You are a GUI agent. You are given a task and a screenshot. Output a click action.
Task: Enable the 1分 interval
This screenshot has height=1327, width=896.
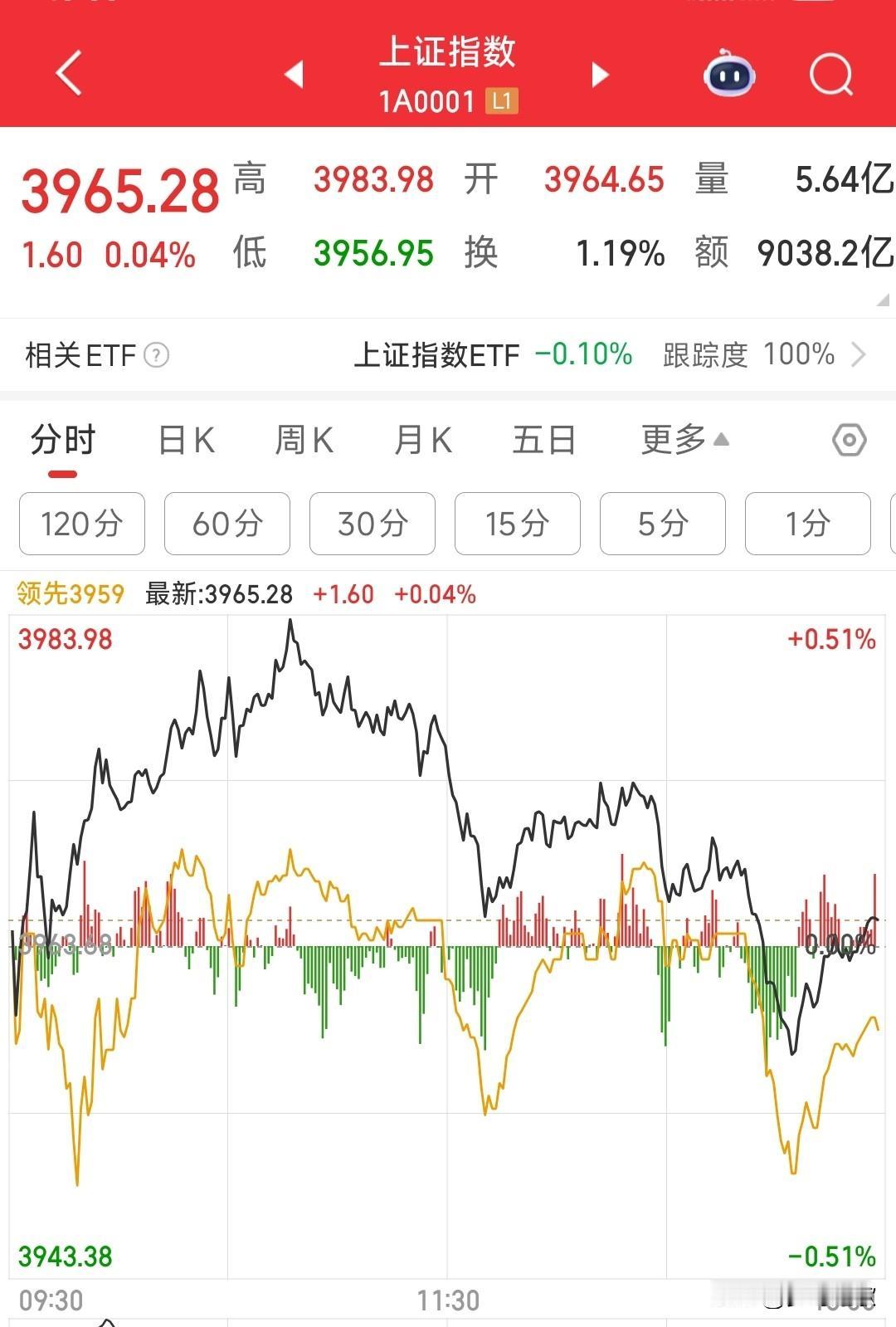coord(807,524)
